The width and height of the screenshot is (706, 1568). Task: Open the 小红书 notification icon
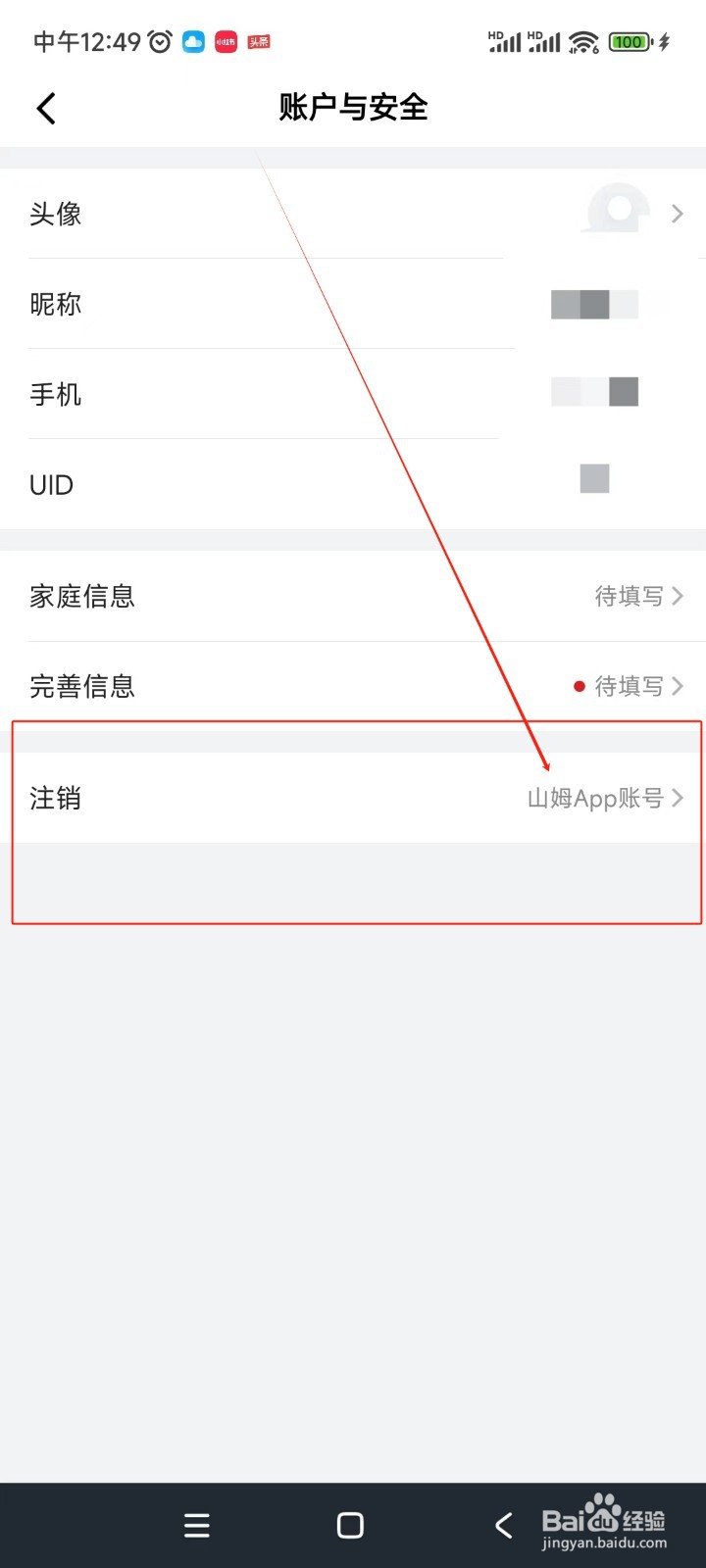pyautogui.click(x=225, y=40)
